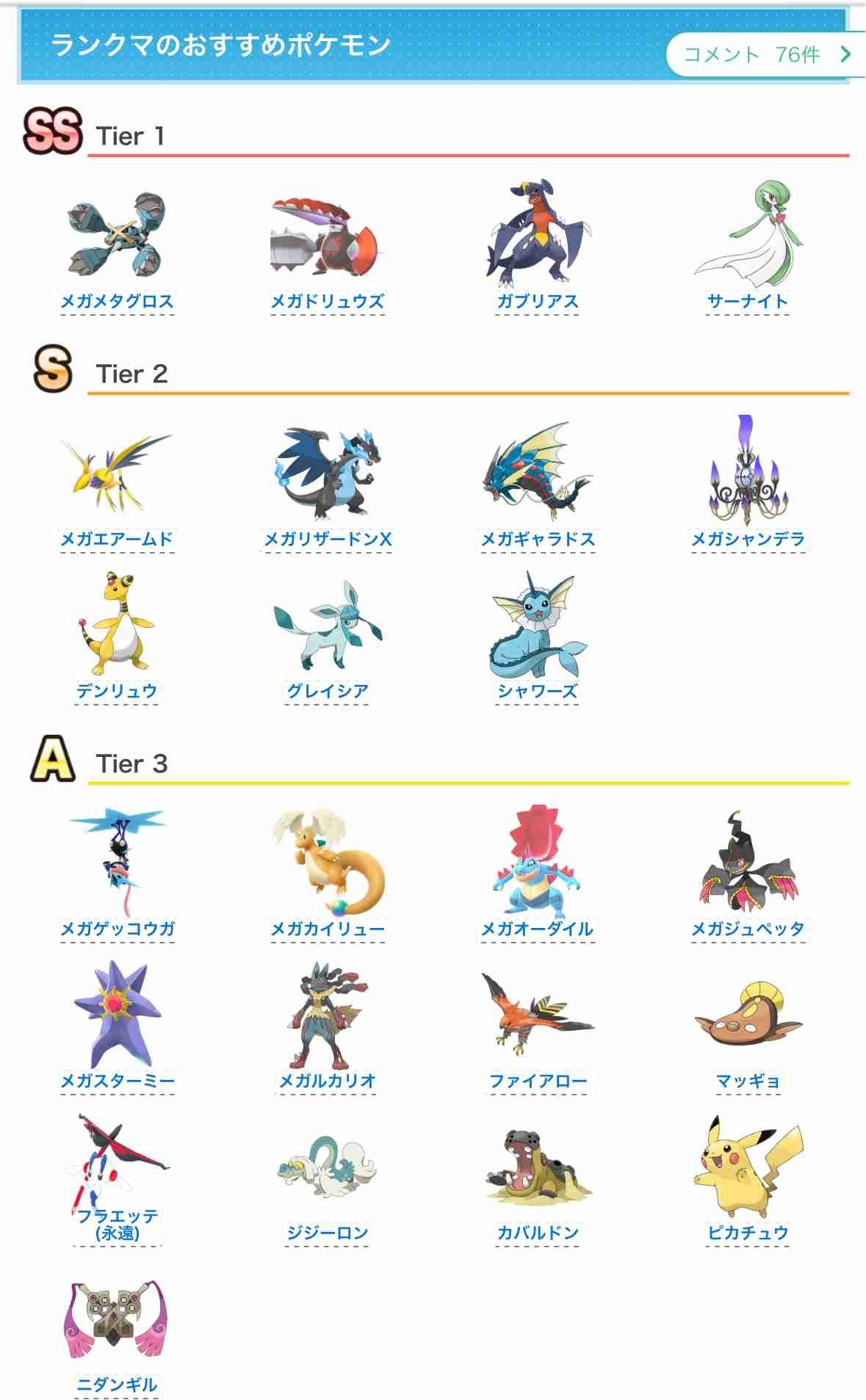Open the デンリュウ link
The image size is (866, 1400).
pyautogui.click(x=117, y=691)
